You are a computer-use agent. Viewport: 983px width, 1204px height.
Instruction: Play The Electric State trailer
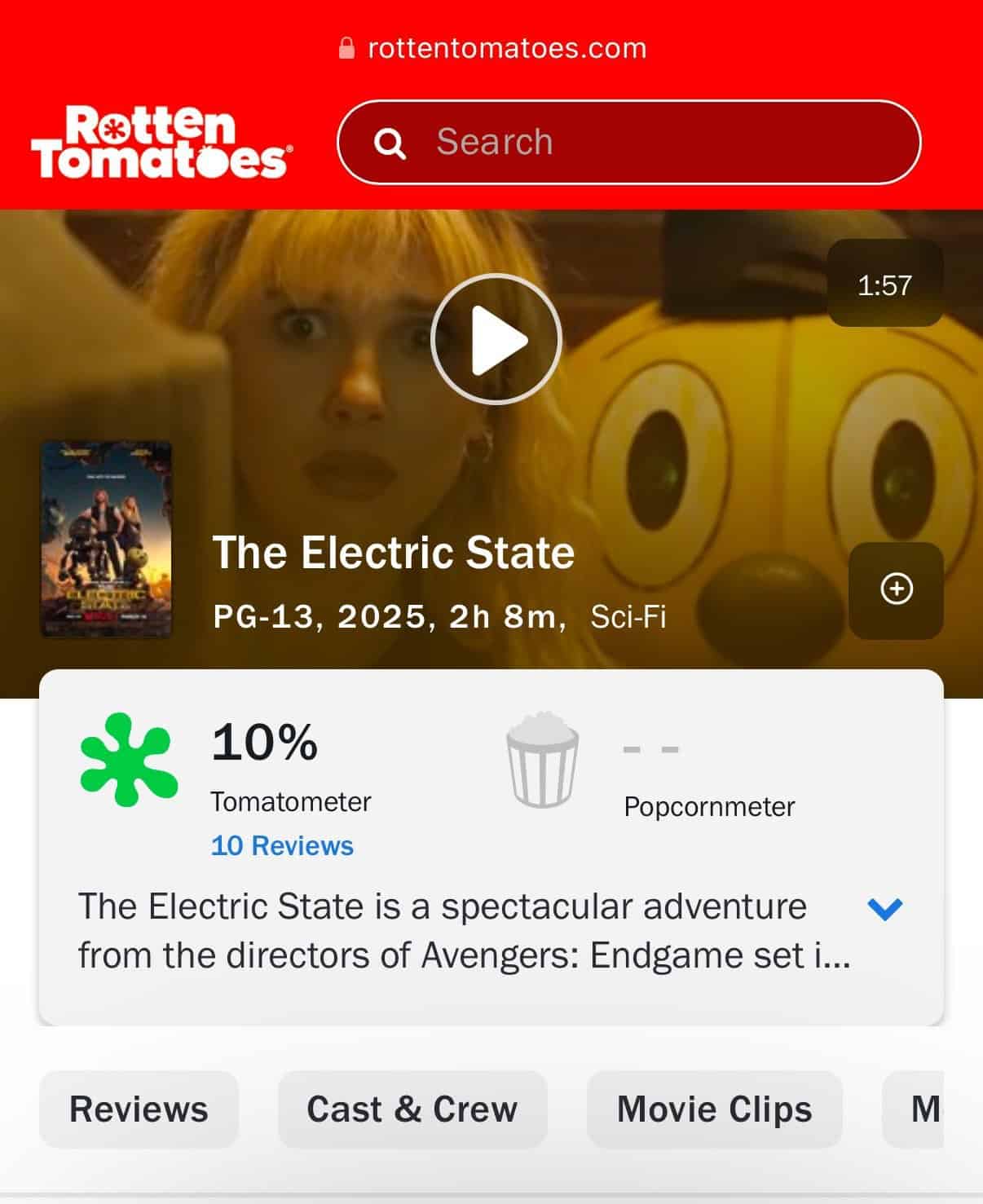[x=496, y=339]
